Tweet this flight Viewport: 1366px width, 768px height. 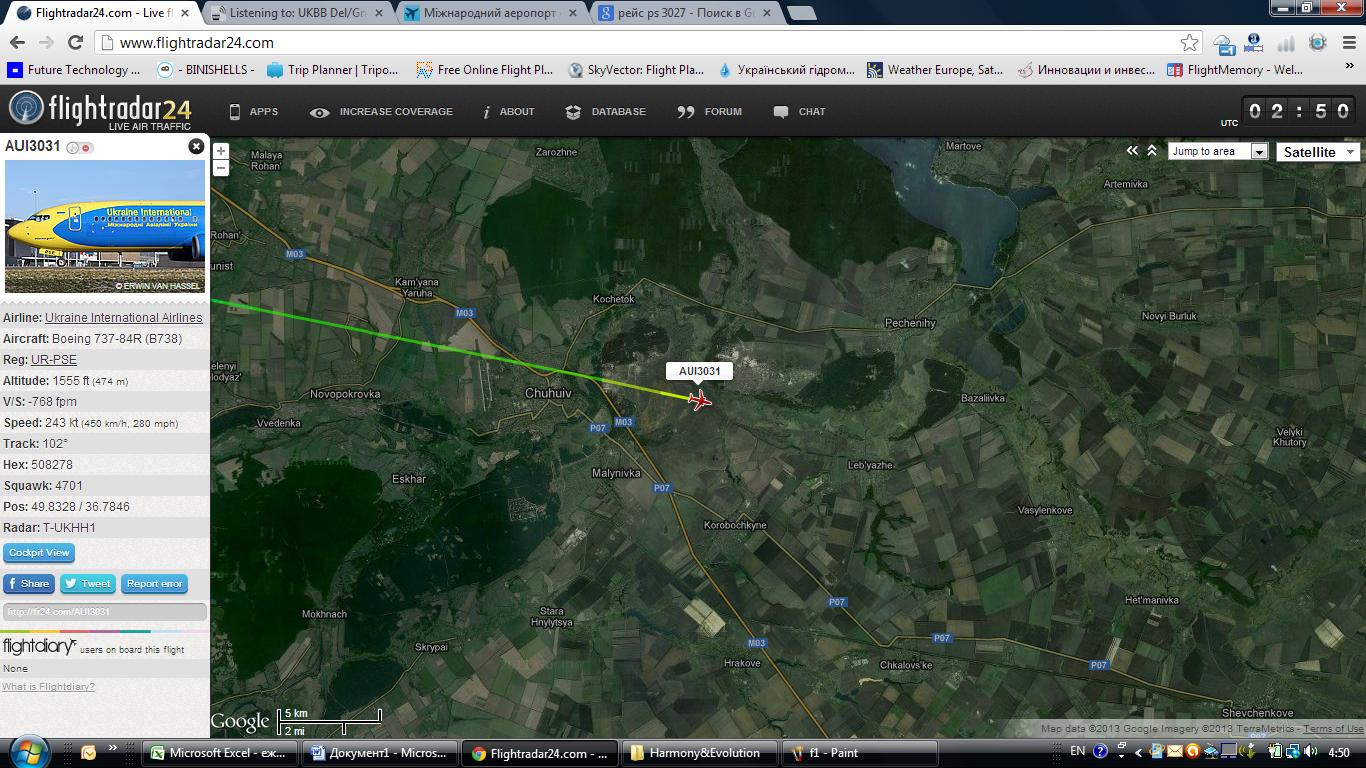pos(88,583)
